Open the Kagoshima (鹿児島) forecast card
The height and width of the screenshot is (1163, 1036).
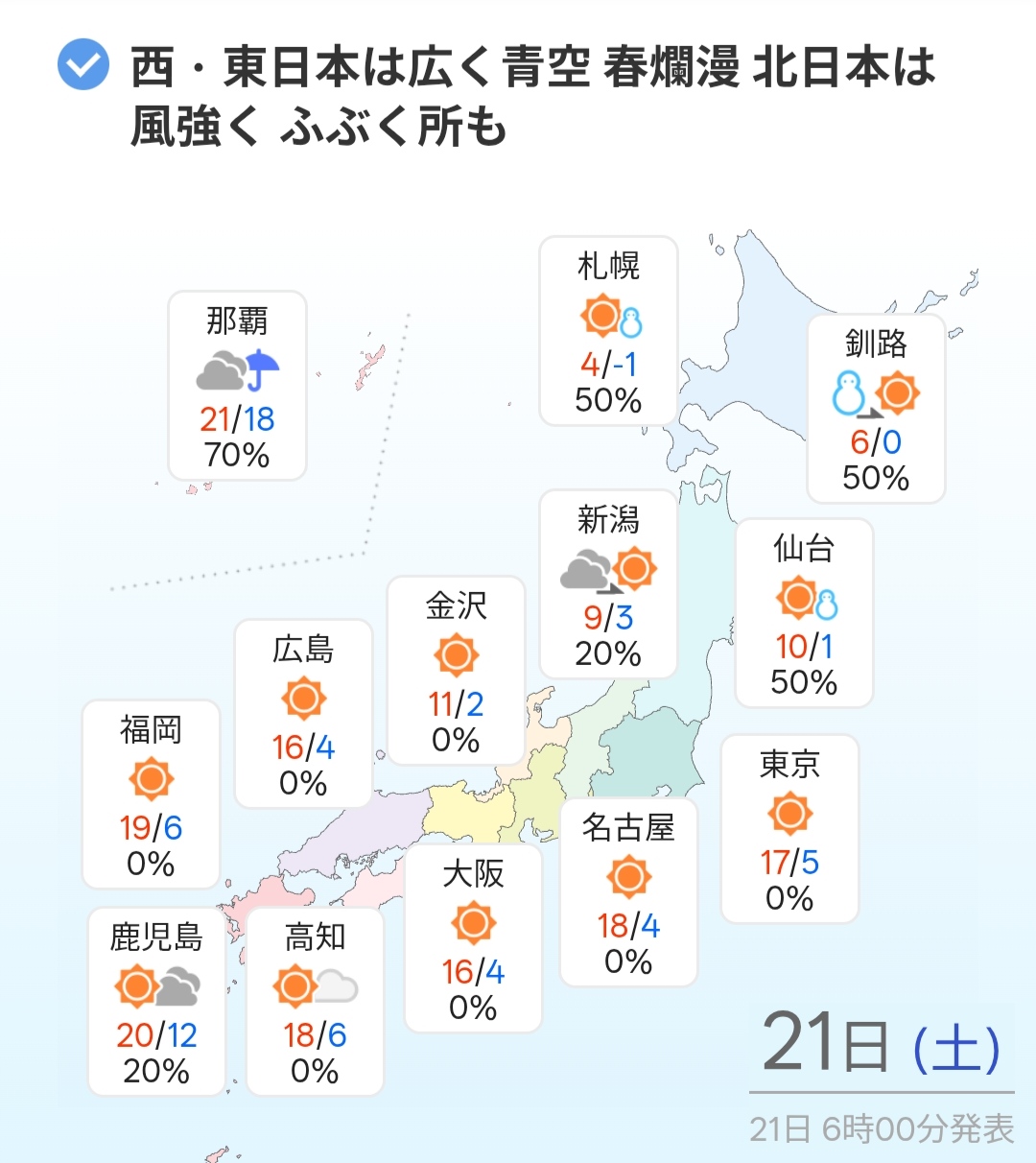coord(156,1002)
